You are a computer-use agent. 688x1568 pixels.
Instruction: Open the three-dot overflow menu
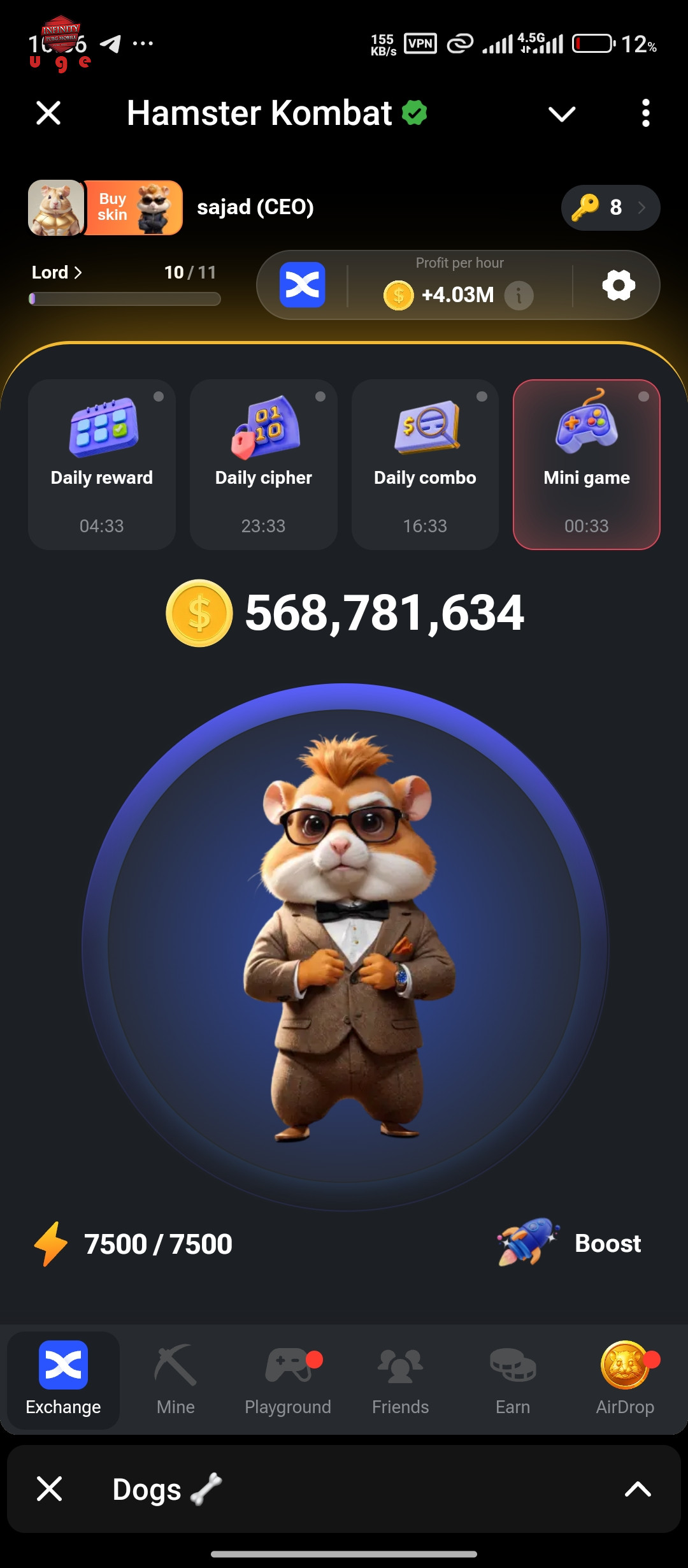pyautogui.click(x=645, y=113)
